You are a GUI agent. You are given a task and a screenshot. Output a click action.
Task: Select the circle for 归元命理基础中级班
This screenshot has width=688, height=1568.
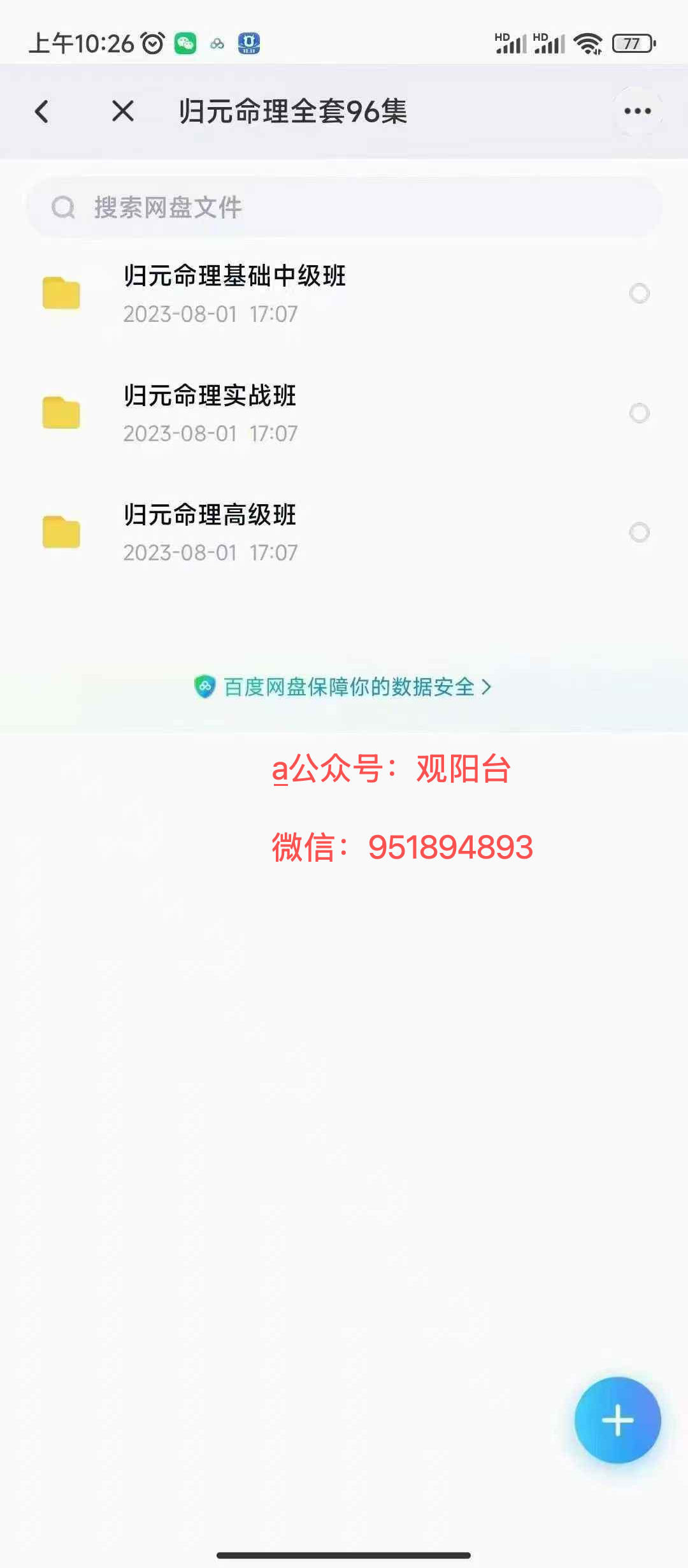(x=639, y=293)
